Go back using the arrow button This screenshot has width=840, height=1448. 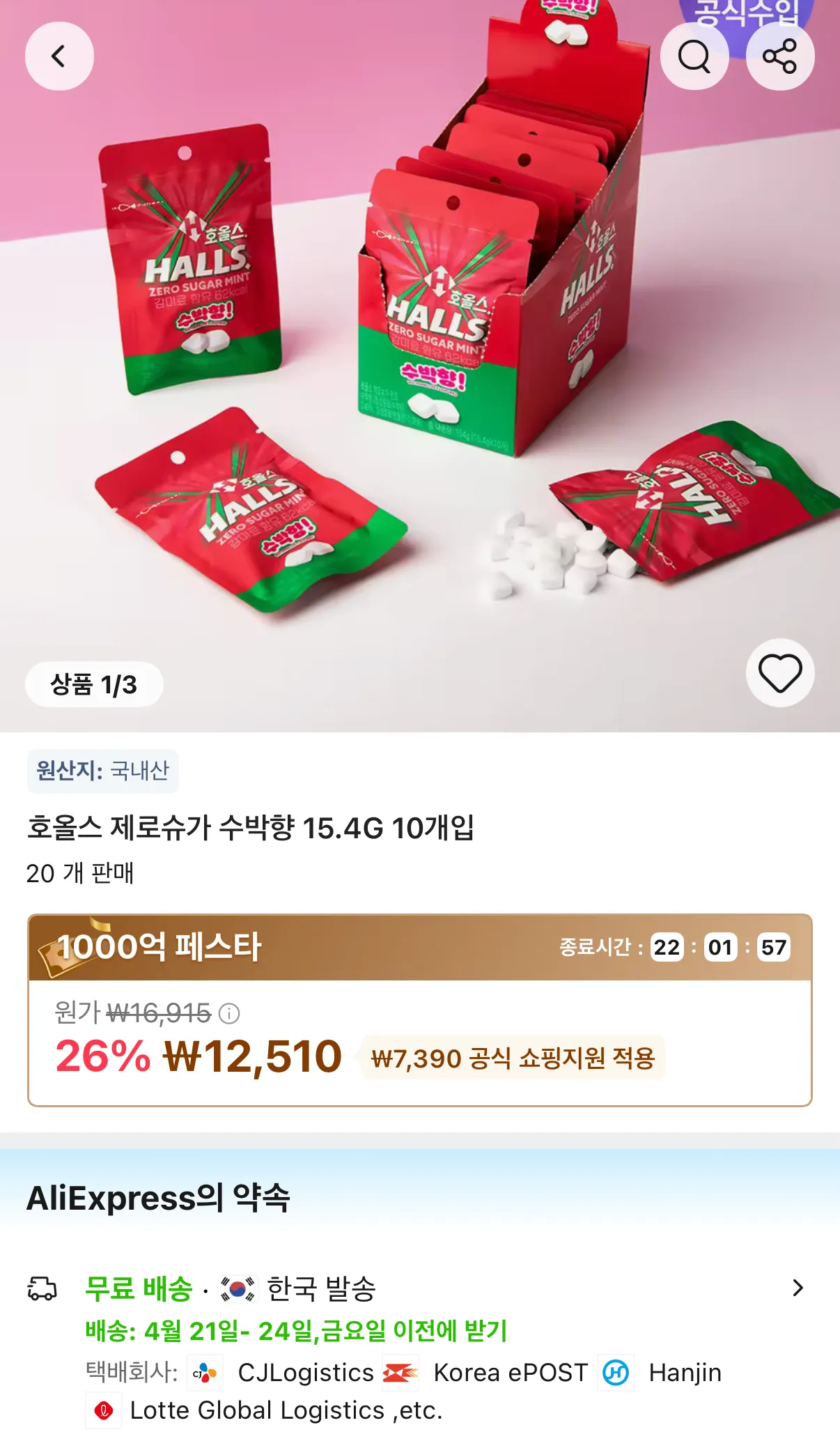tap(59, 56)
